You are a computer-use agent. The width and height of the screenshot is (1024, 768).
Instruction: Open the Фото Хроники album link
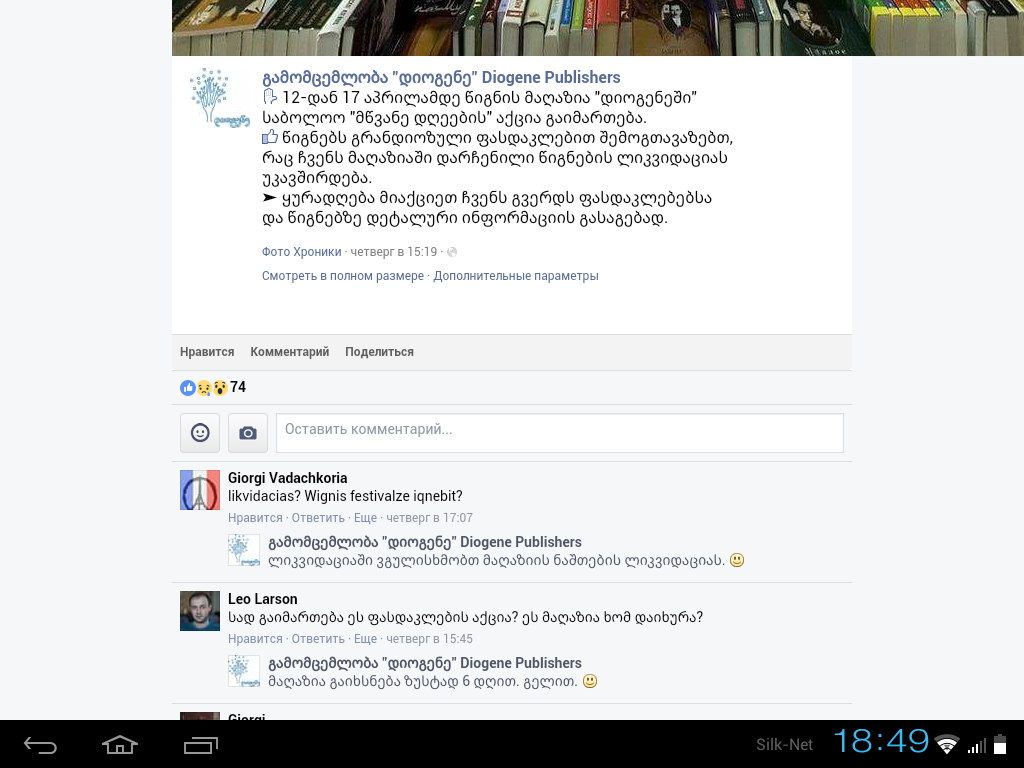[301, 252]
